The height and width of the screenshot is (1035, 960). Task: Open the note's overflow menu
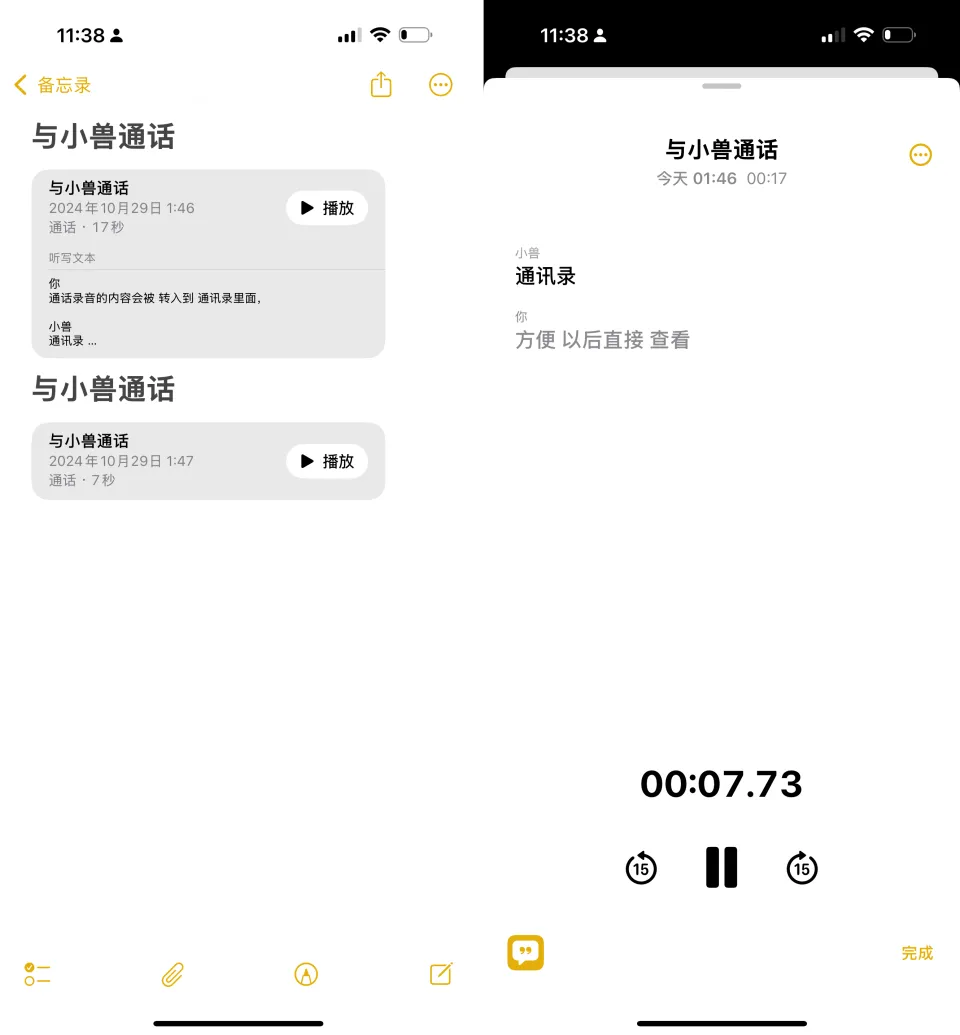pos(441,85)
